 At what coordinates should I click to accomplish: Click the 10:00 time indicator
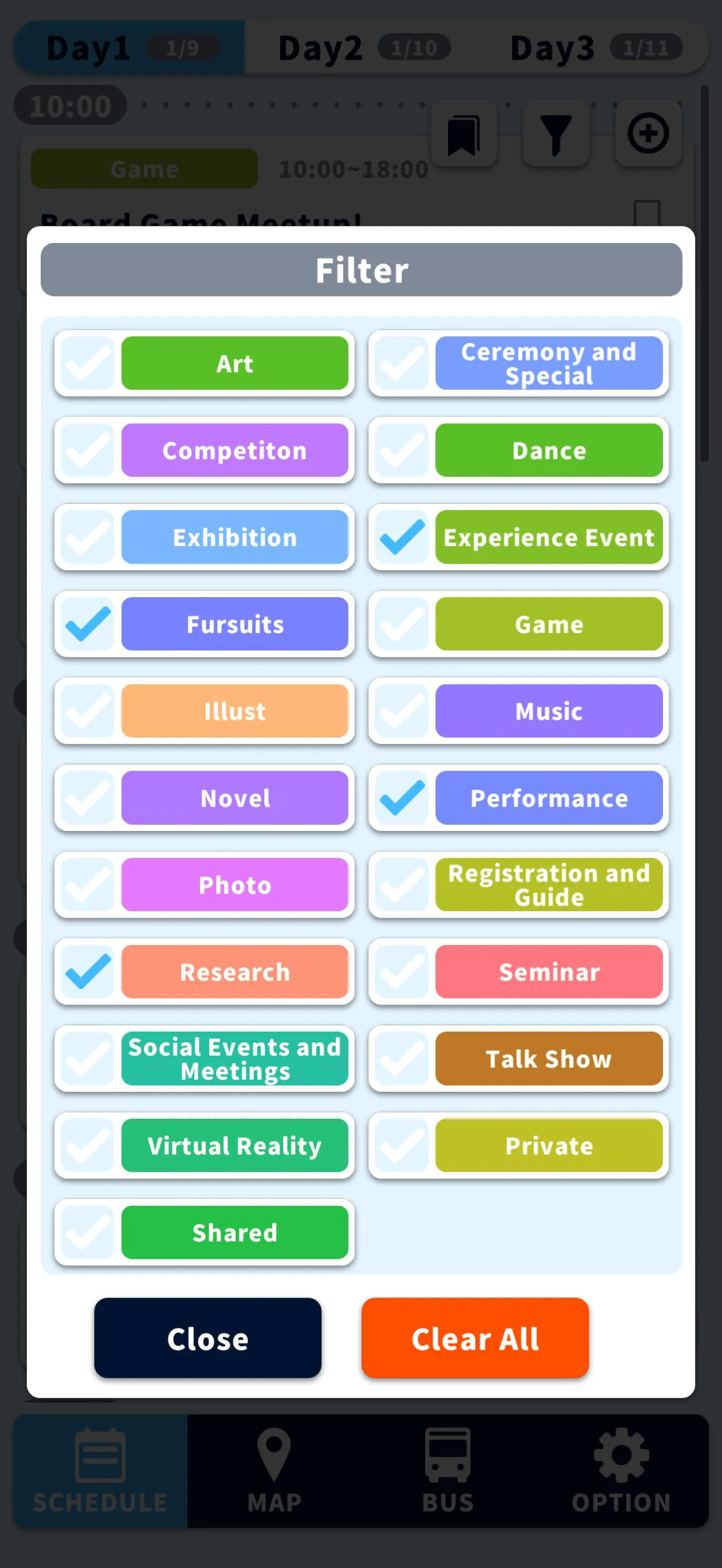click(x=70, y=105)
